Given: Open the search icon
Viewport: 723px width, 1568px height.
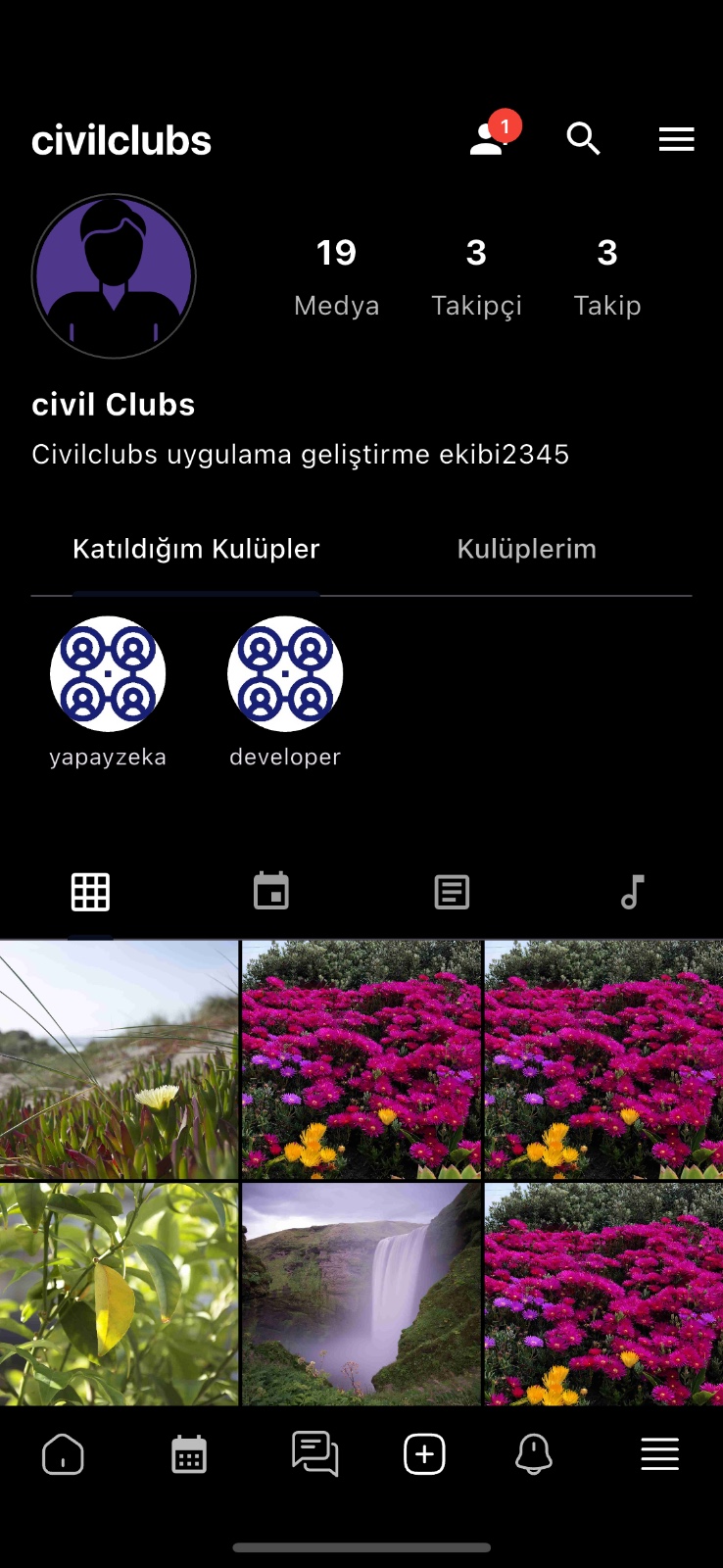Looking at the screenshot, I should (x=583, y=139).
